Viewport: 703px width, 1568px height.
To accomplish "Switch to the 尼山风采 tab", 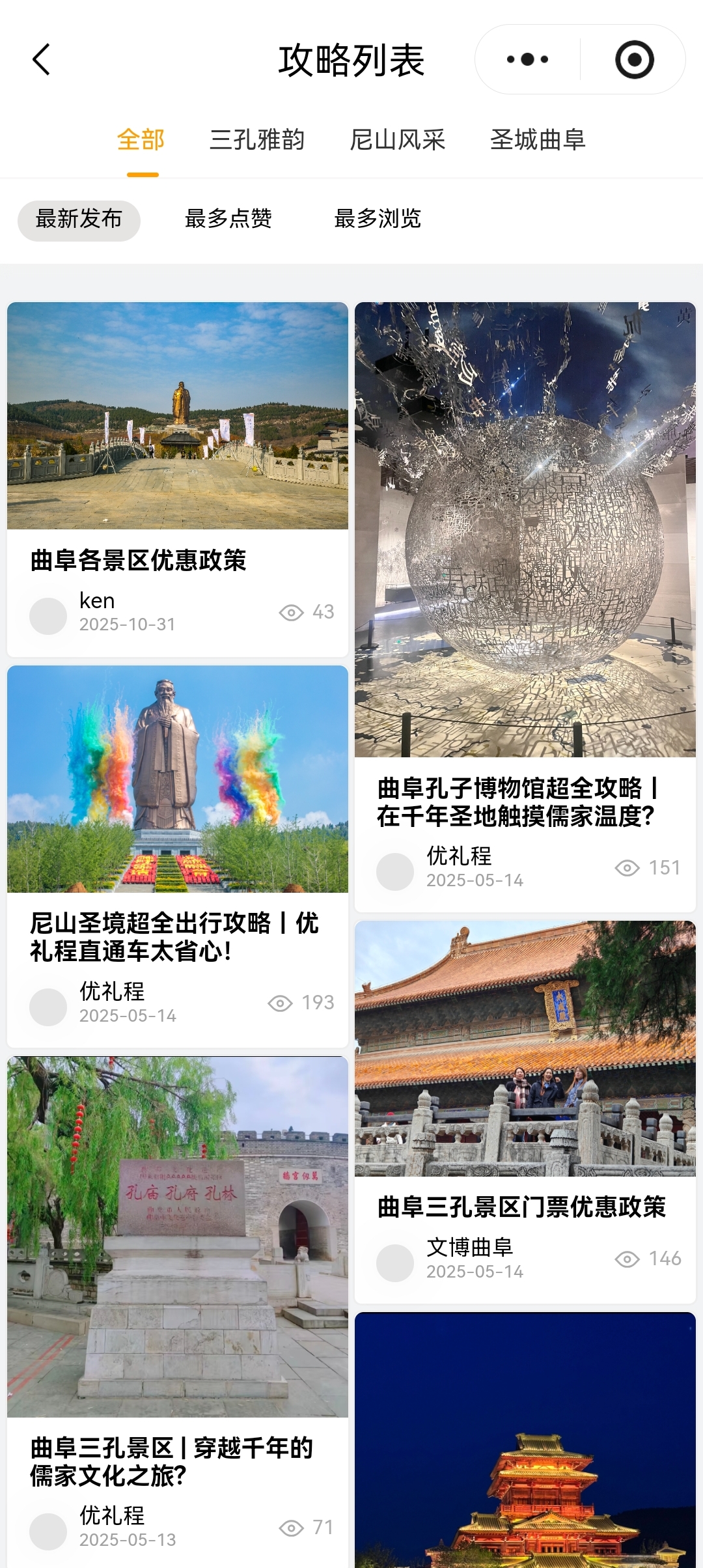I will click(397, 140).
